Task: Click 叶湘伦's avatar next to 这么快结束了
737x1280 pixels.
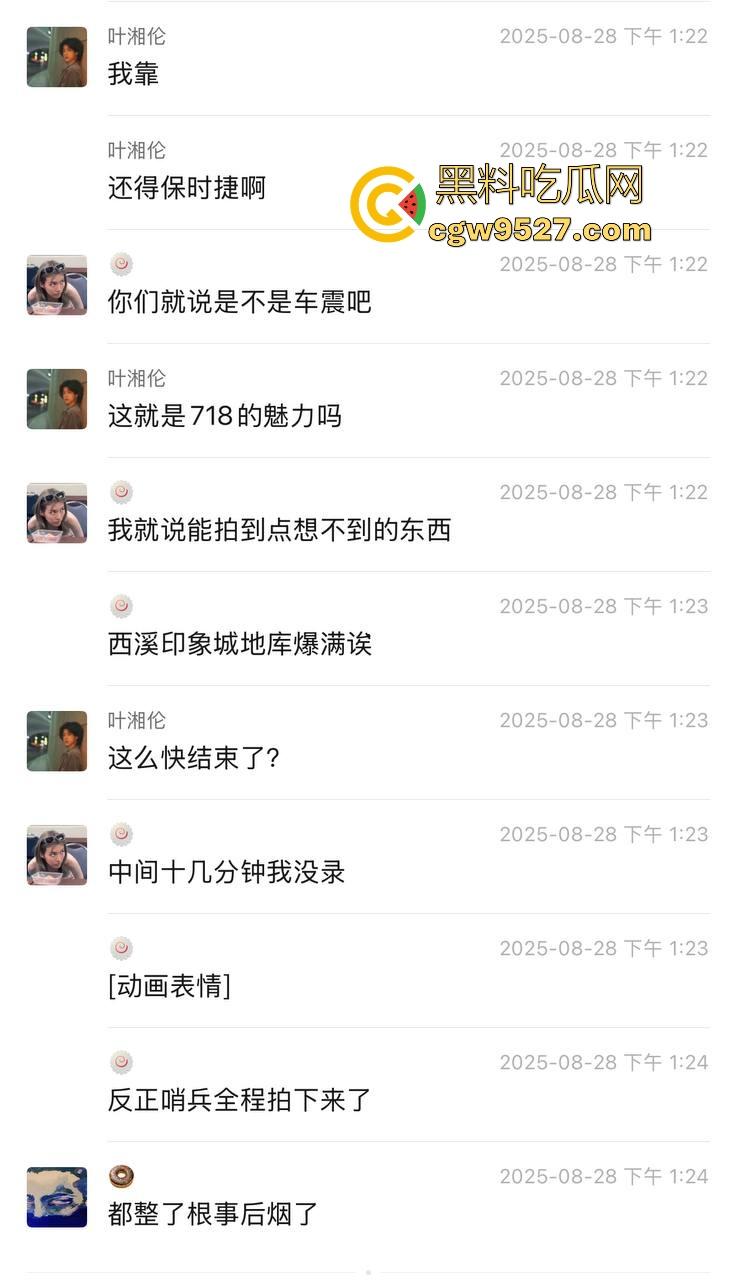Action: tap(55, 740)
